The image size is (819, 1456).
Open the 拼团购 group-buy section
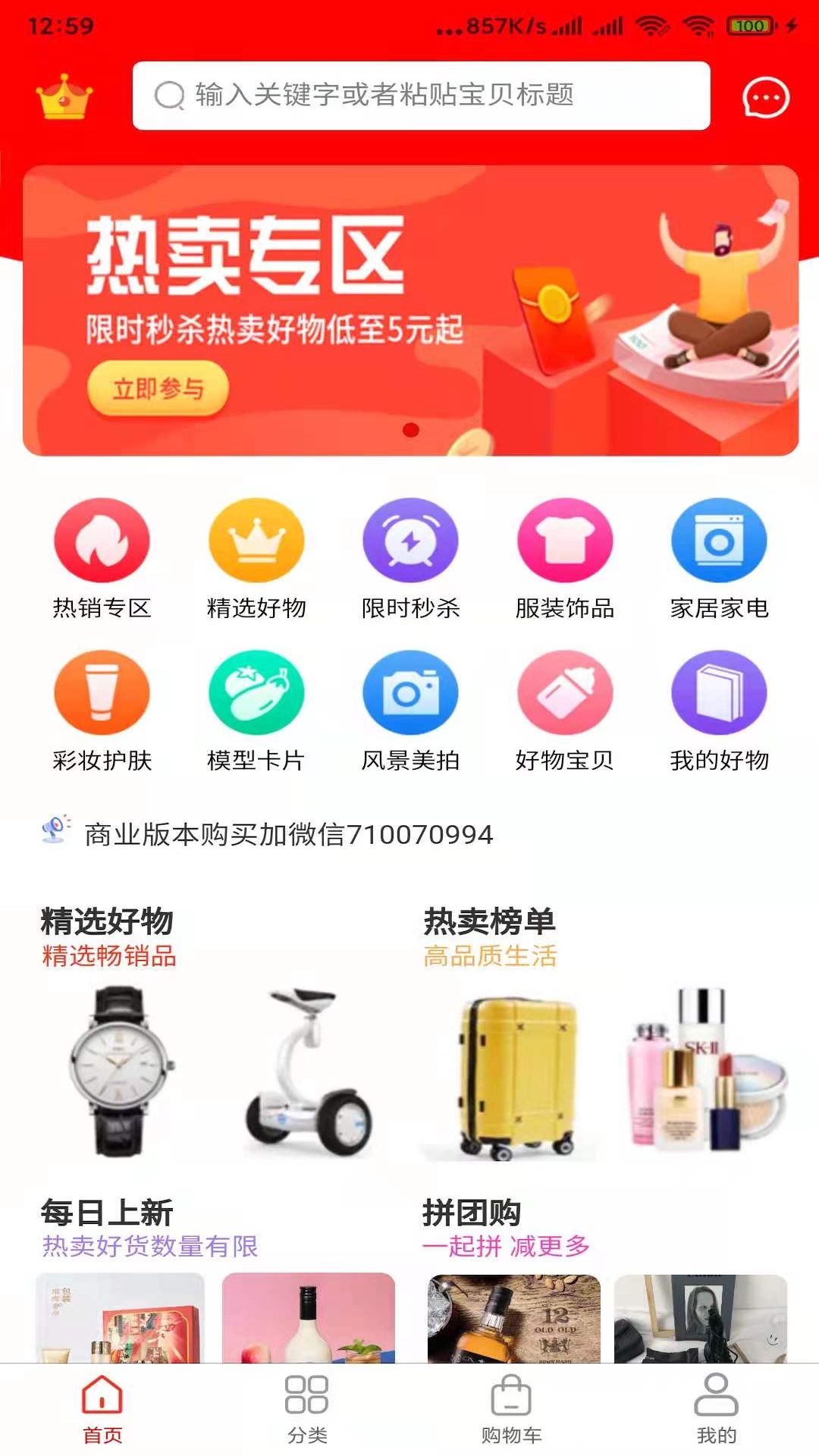point(472,1213)
